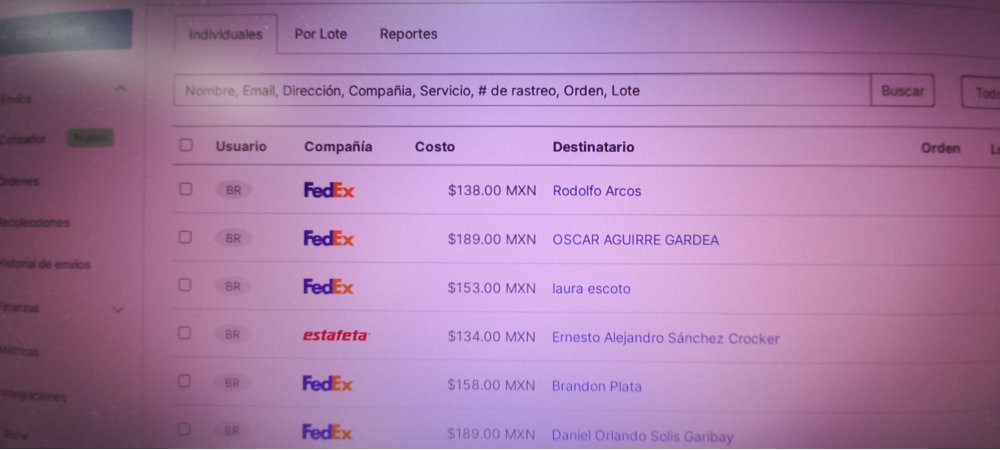Tick the checkbox on Brandon Plata's row

tap(184, 382)
